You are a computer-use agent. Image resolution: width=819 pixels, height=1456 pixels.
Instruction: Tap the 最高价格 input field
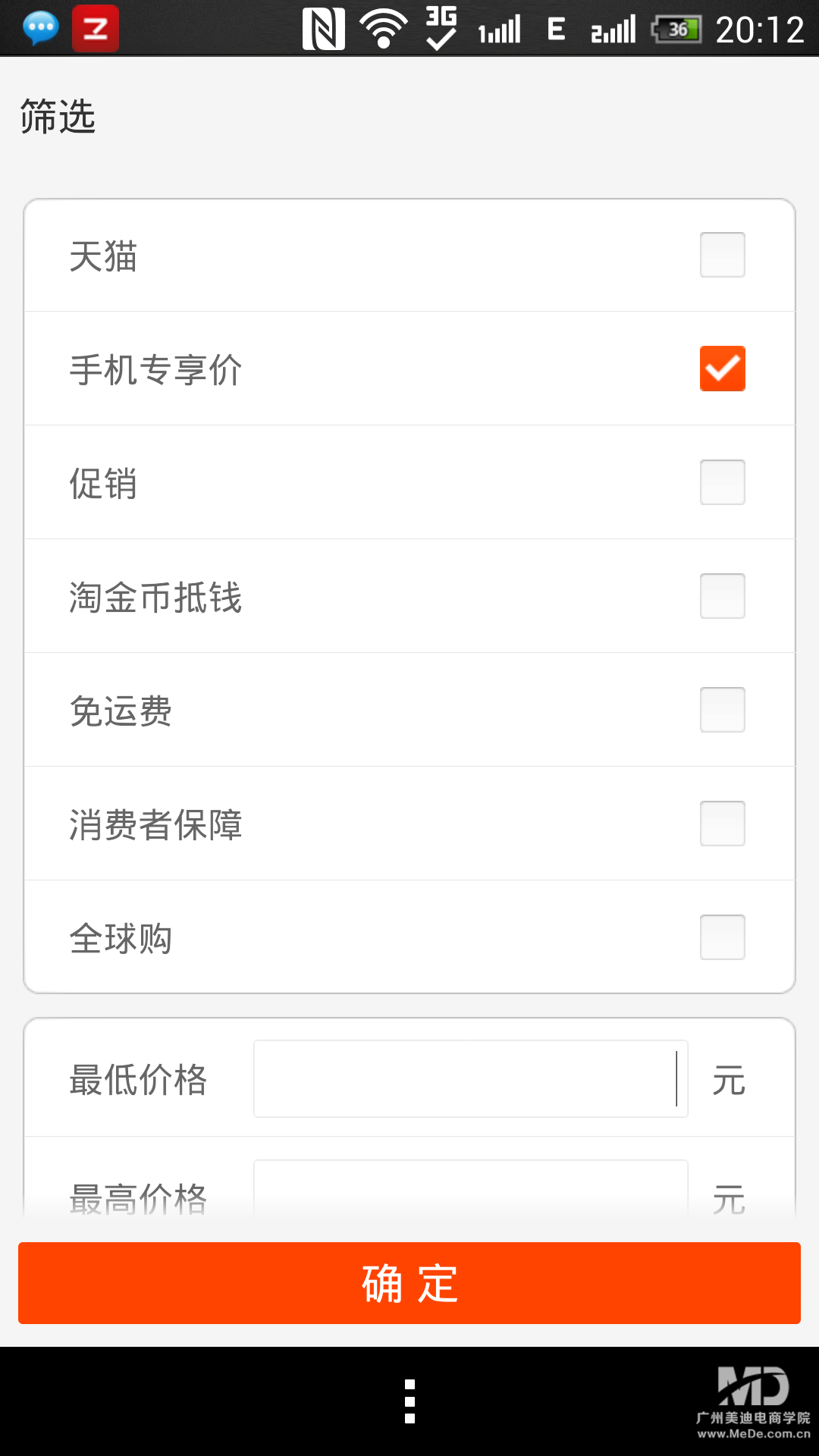point(470,1187)
